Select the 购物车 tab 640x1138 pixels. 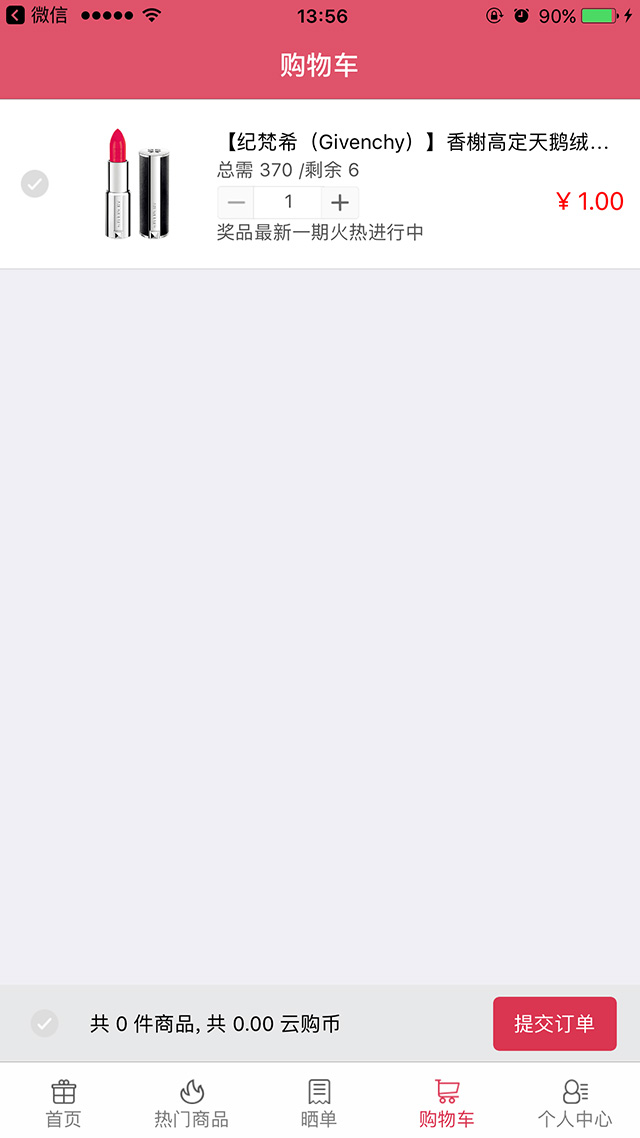point(447,1103)
